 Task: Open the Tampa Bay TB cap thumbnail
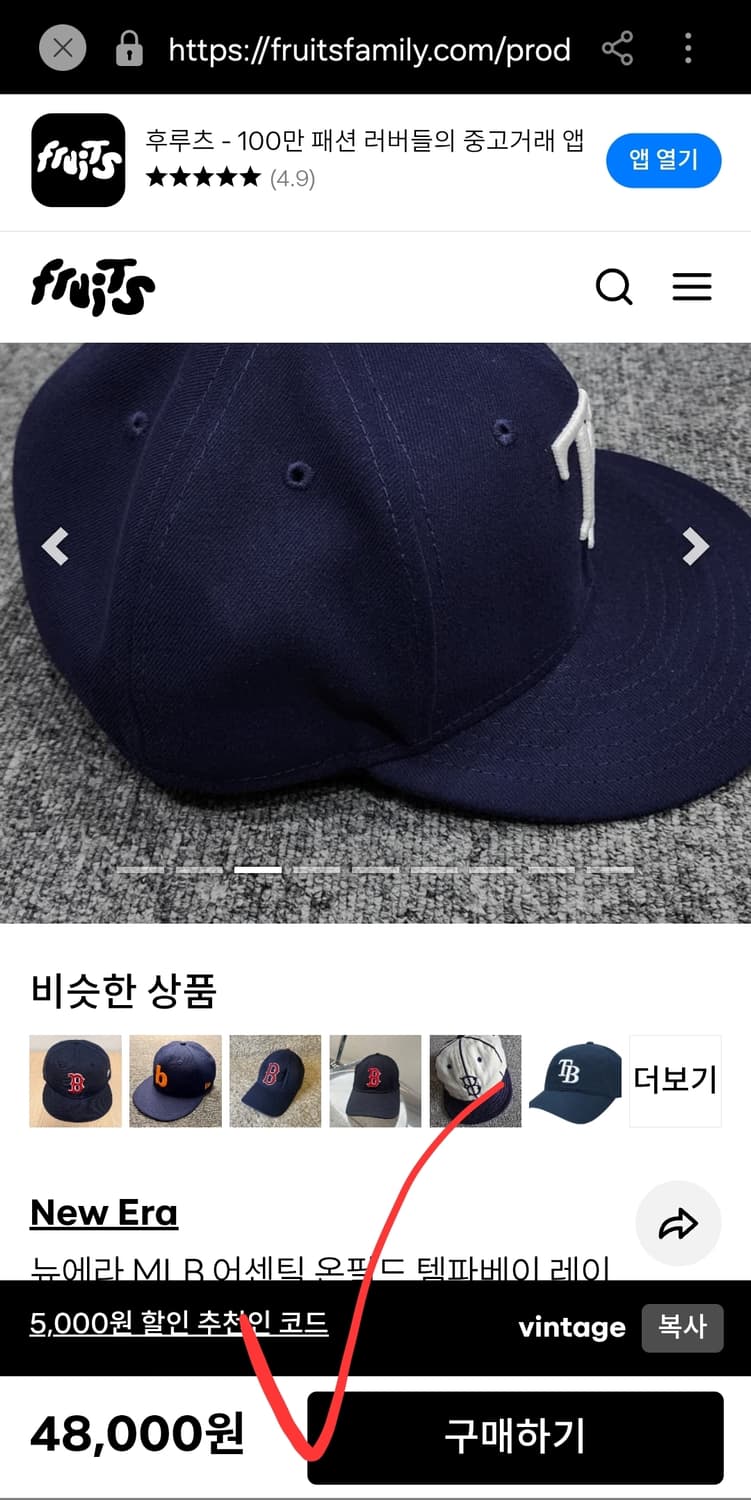[575, 1080]
